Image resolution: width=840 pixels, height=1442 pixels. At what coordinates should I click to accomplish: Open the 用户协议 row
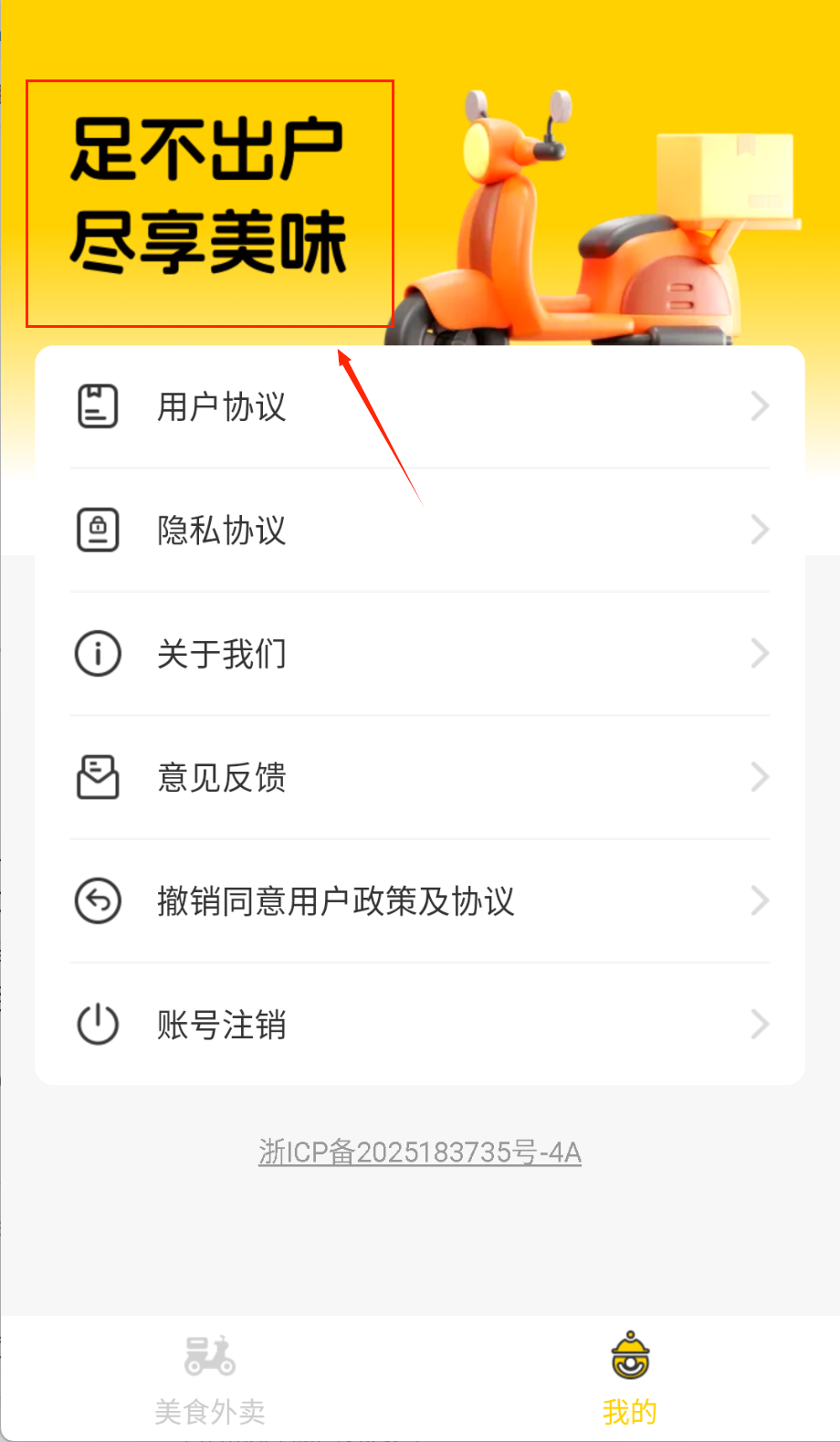[x=419, y=406]
